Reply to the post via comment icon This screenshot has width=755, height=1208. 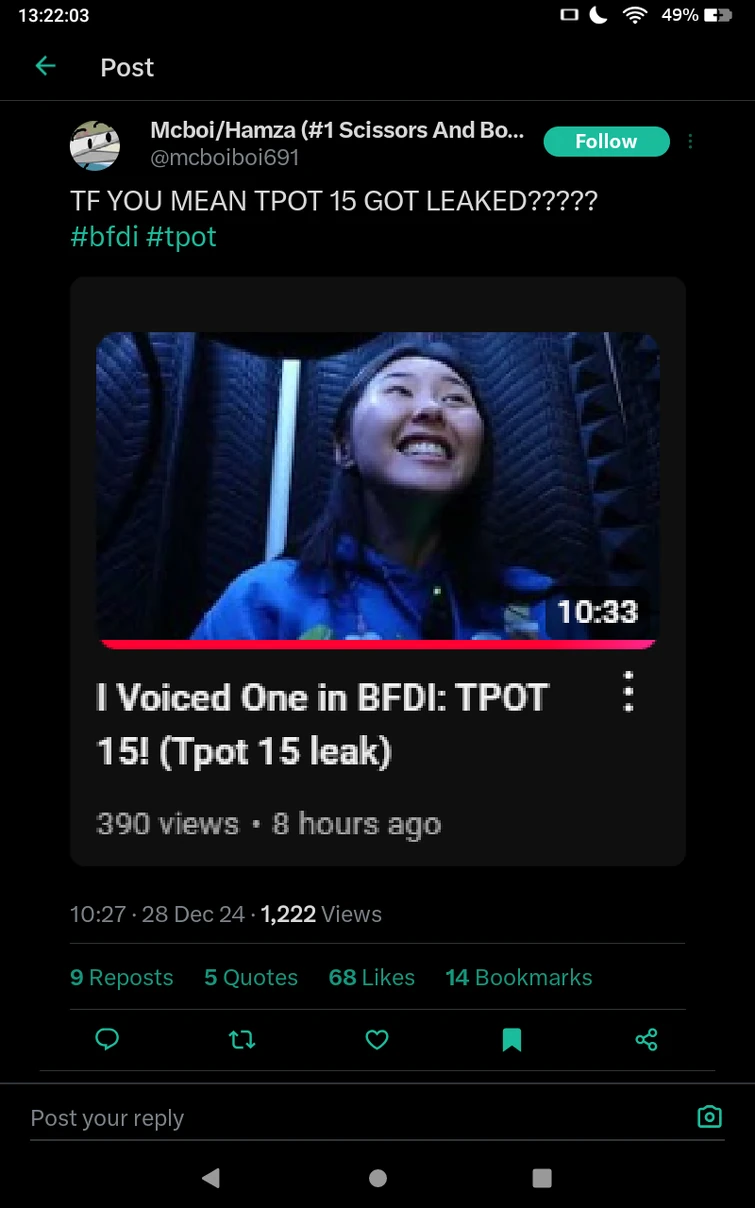coord(107,1040)
